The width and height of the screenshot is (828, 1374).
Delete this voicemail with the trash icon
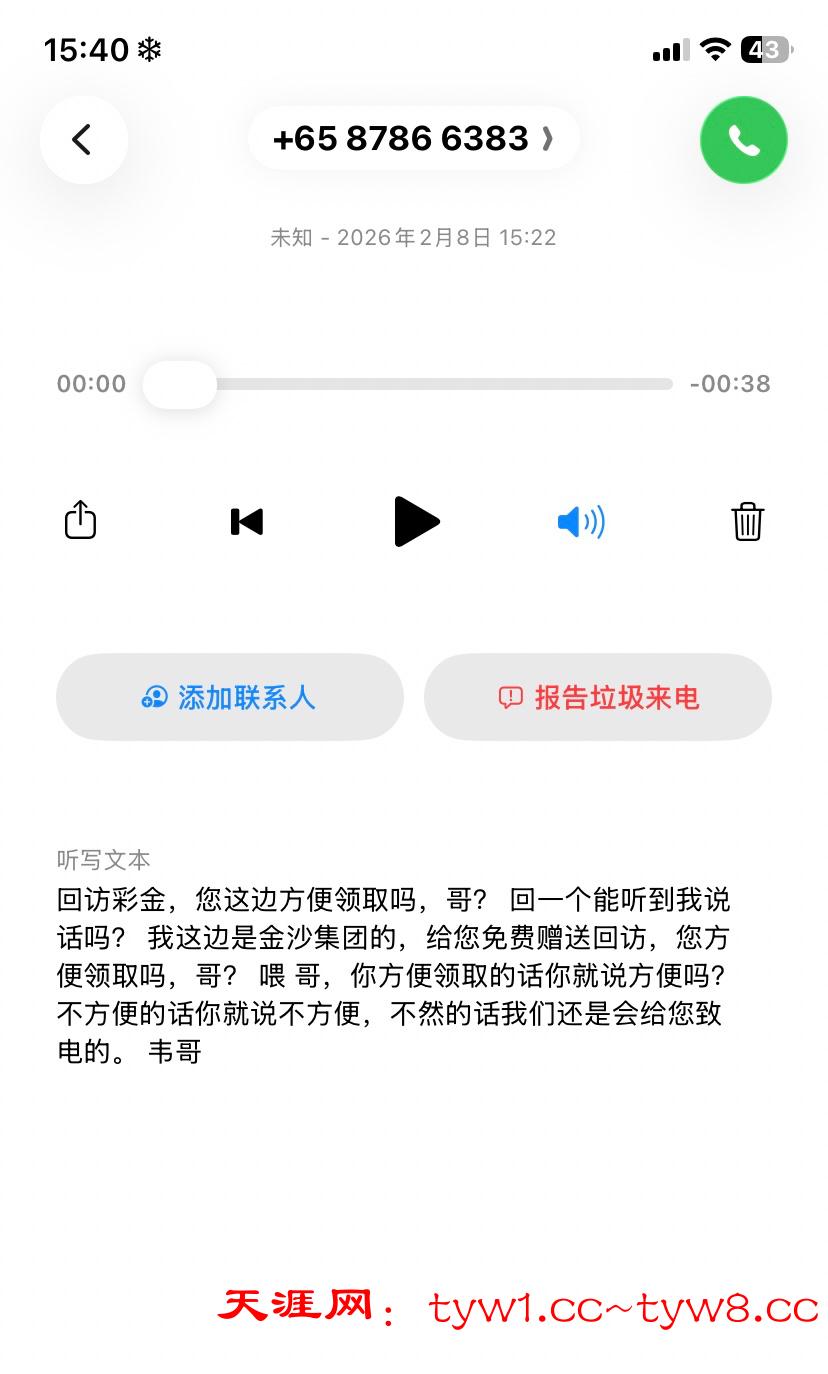pos(747,522)
